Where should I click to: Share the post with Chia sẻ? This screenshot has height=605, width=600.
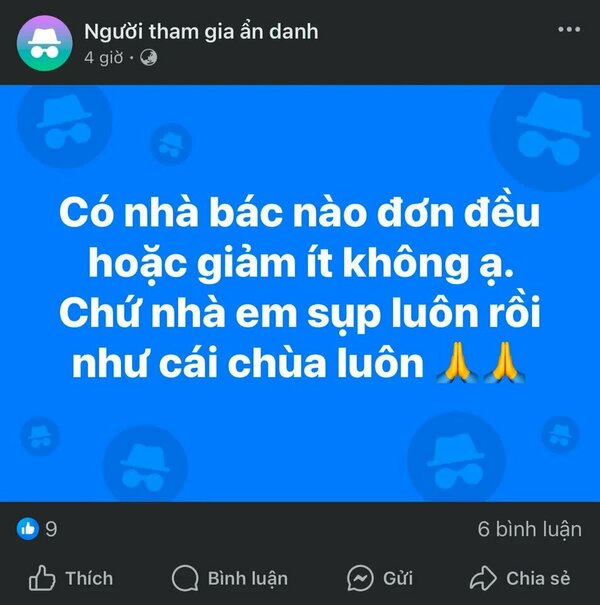[x=520, y=578]
